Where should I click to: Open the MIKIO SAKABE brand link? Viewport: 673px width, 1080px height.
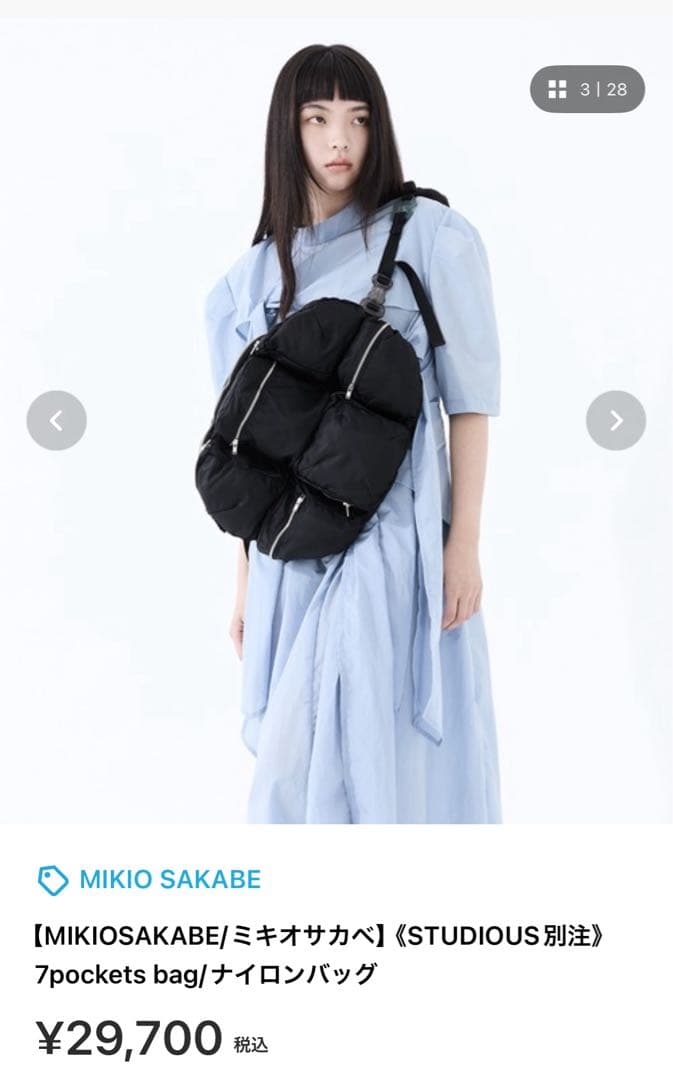tap(168, 880)
